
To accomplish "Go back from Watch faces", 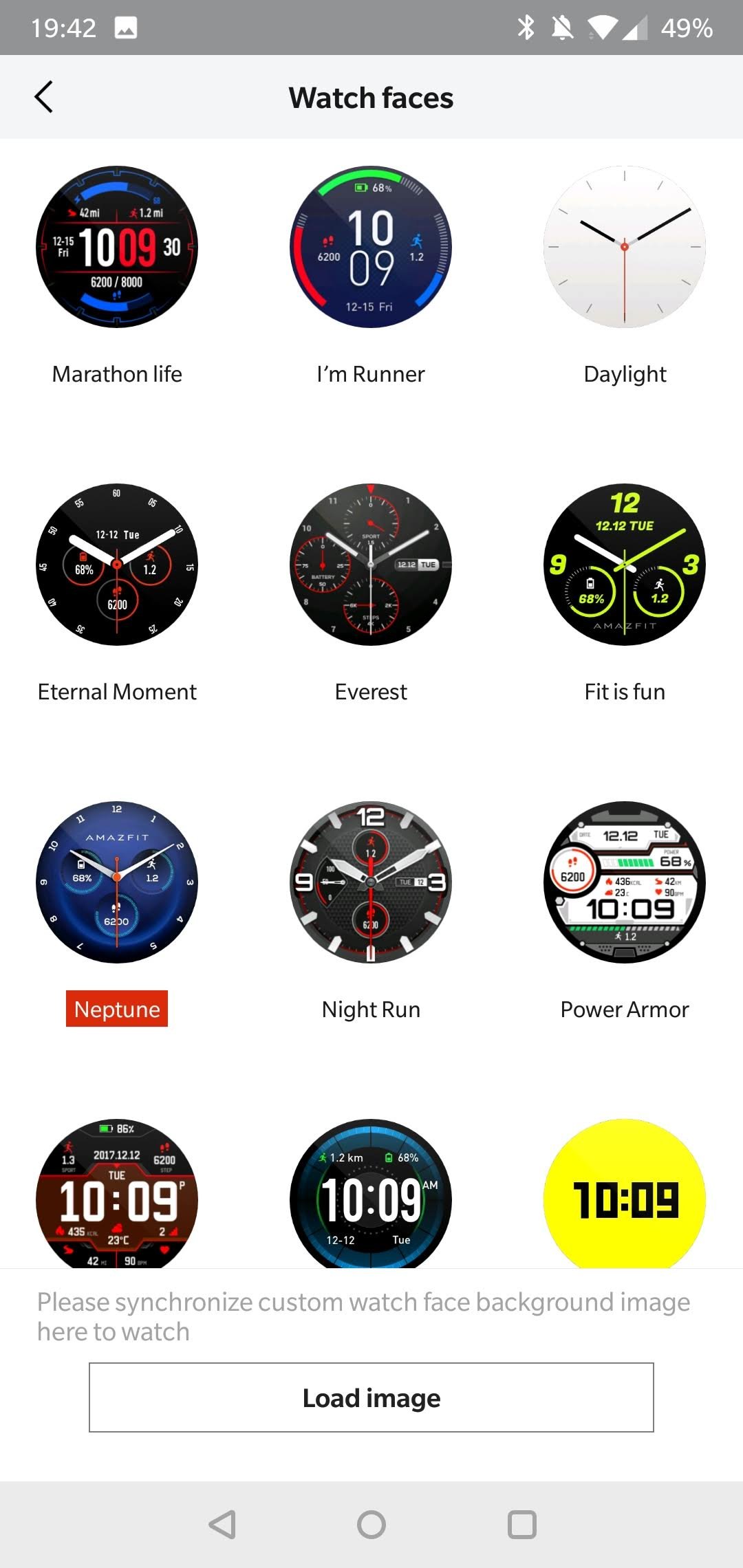I will click(44, 97).
